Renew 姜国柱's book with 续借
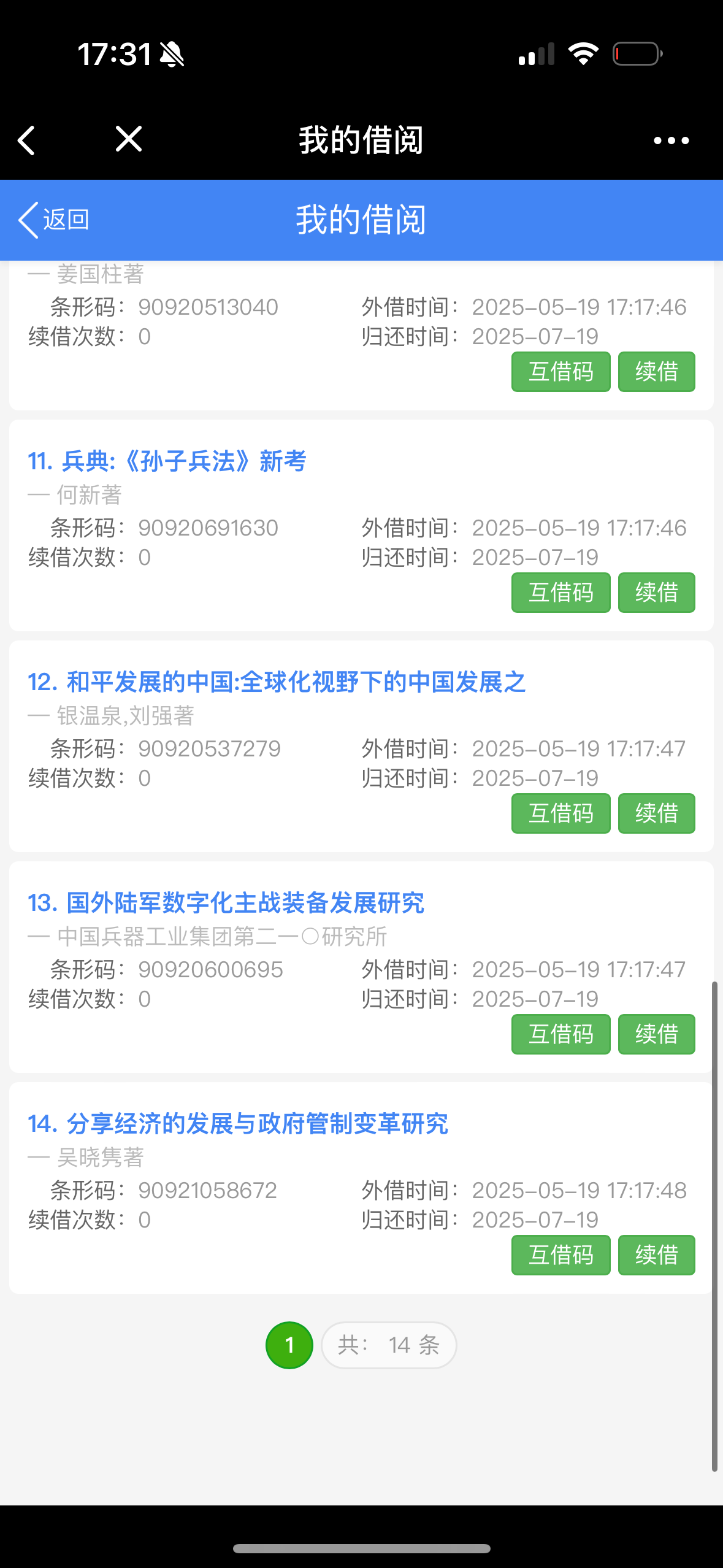Image resolution: width=723 pixels, height=1568 pixels. pyautogui.click(x=656, y=372)
